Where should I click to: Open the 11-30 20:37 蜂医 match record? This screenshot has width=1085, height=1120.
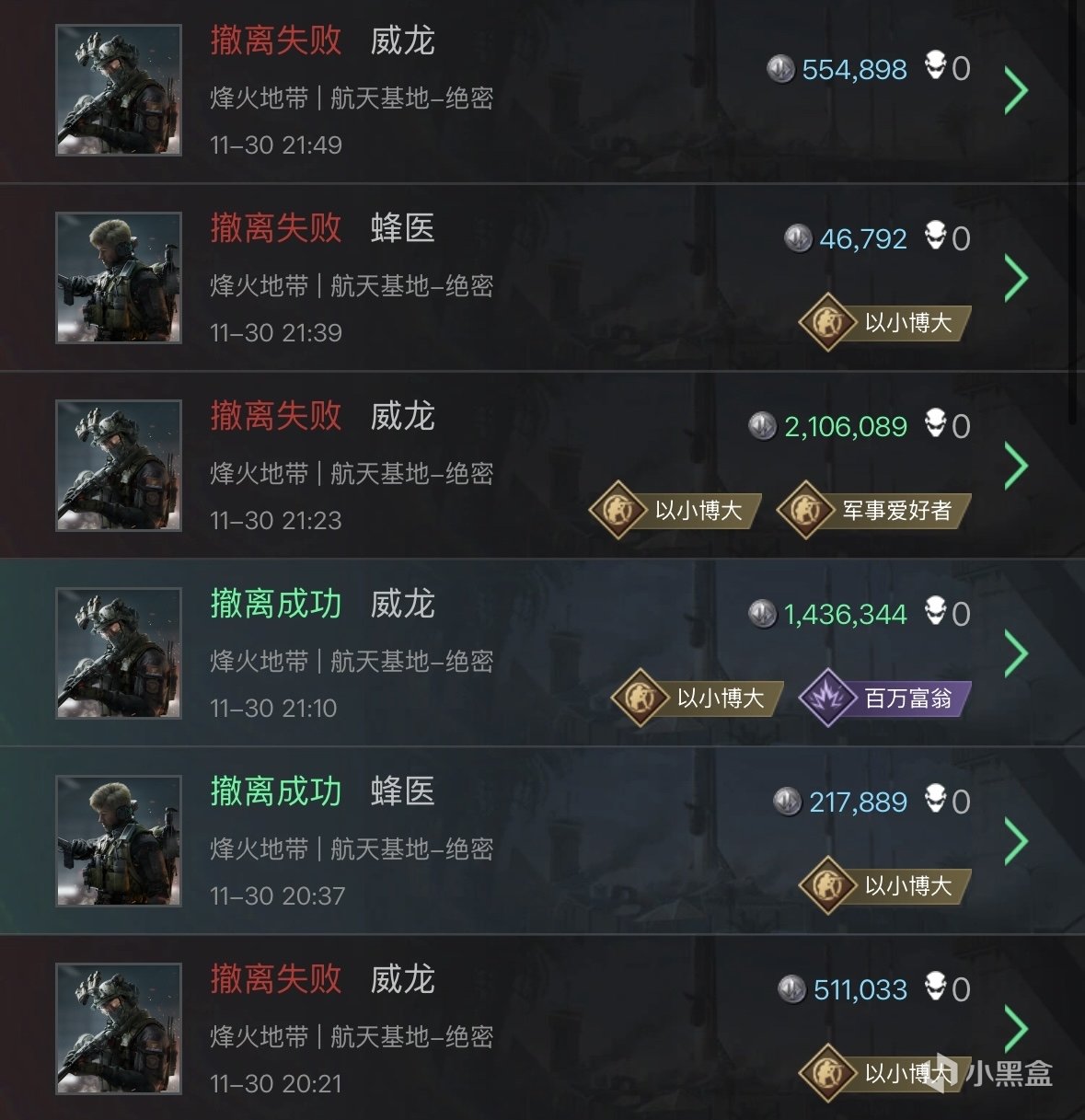(x=1016, y=841)
